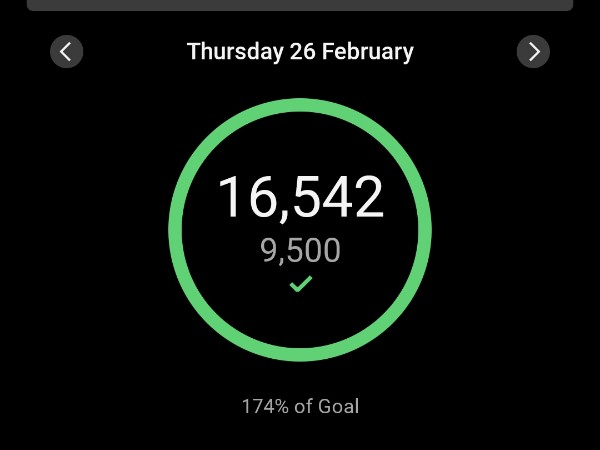Go to the previous day

pyautogui.click(x=66, y=51)
